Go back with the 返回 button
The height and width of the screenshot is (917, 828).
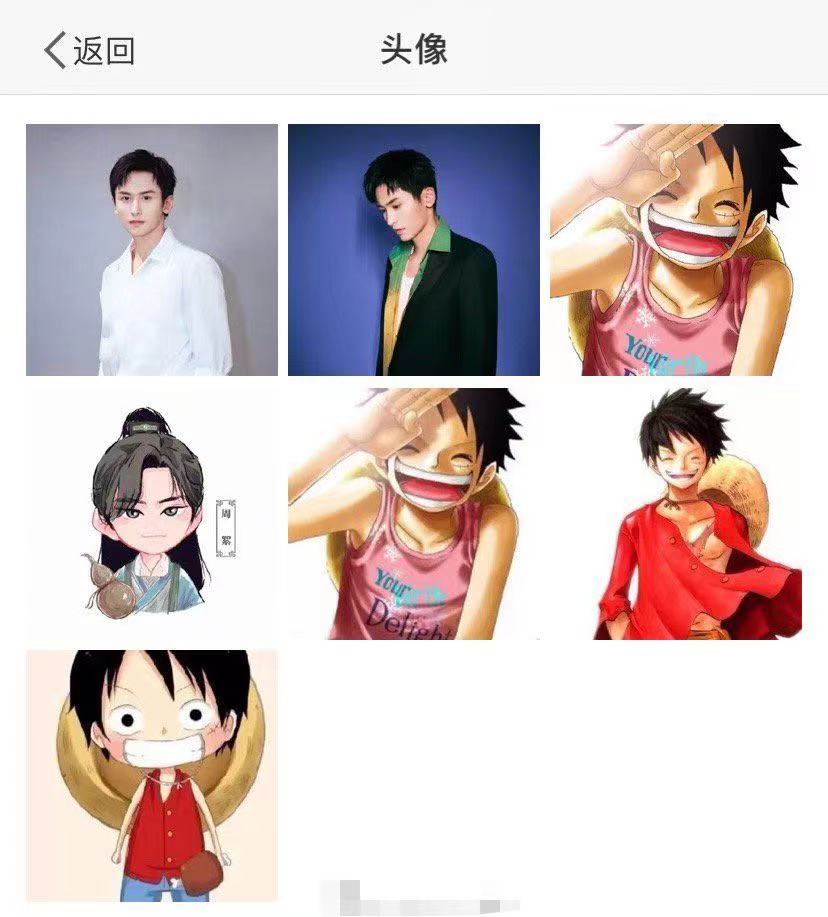click(x=89, y=49)
